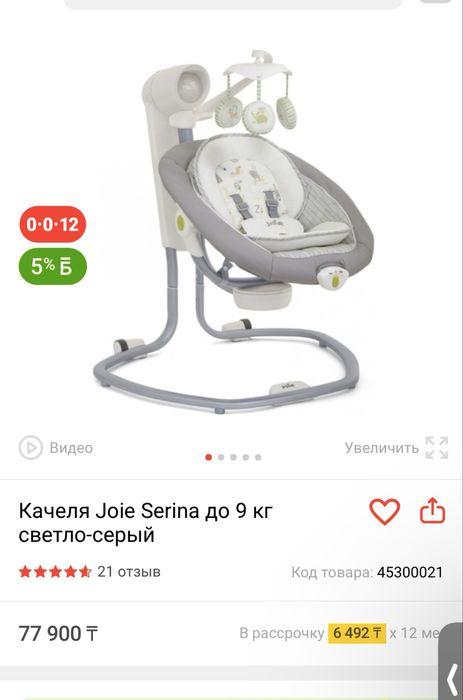Add Joie Serina swing to favorites
463x700 pixels.
384,511
